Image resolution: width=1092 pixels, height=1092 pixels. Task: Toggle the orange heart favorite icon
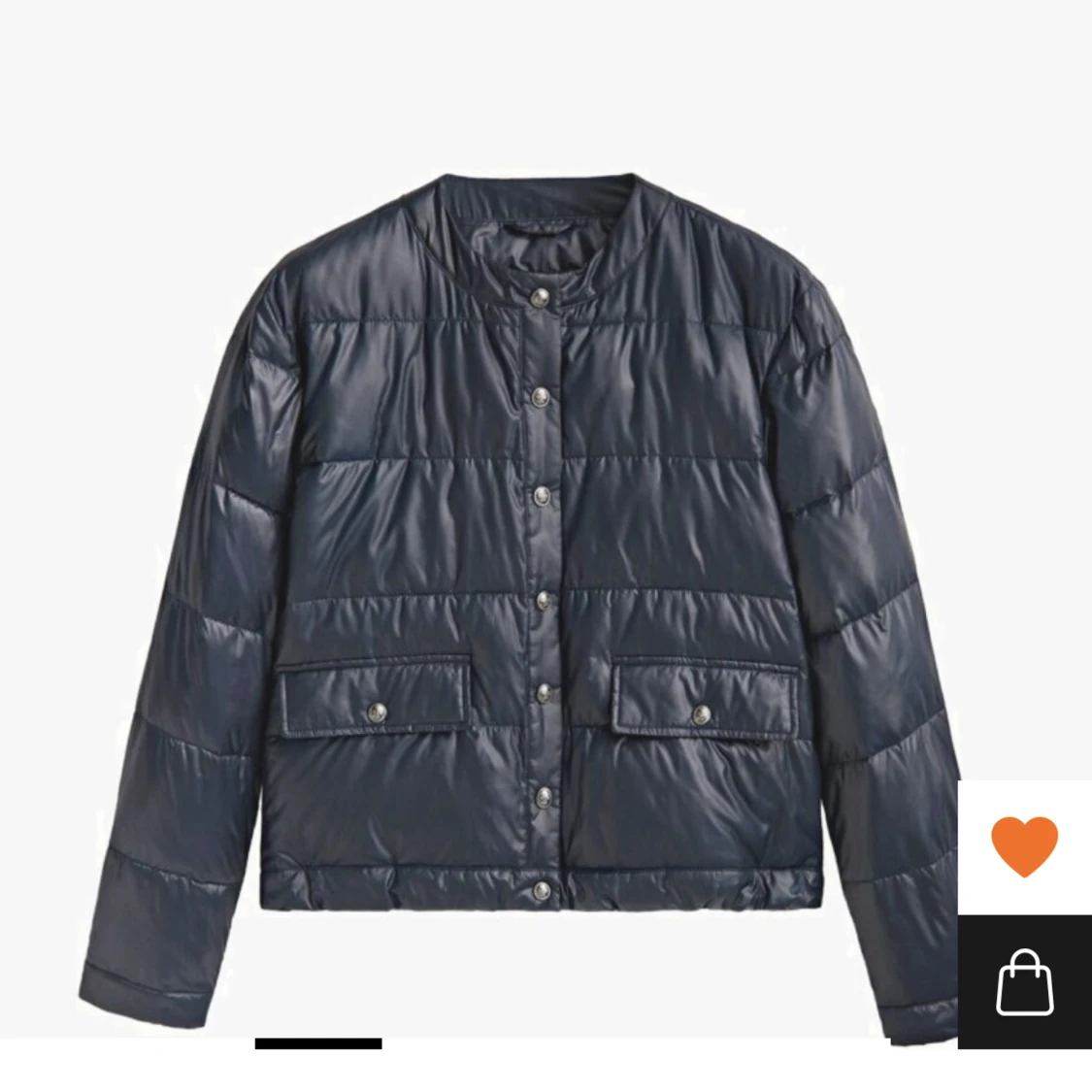pos(1024,846)
